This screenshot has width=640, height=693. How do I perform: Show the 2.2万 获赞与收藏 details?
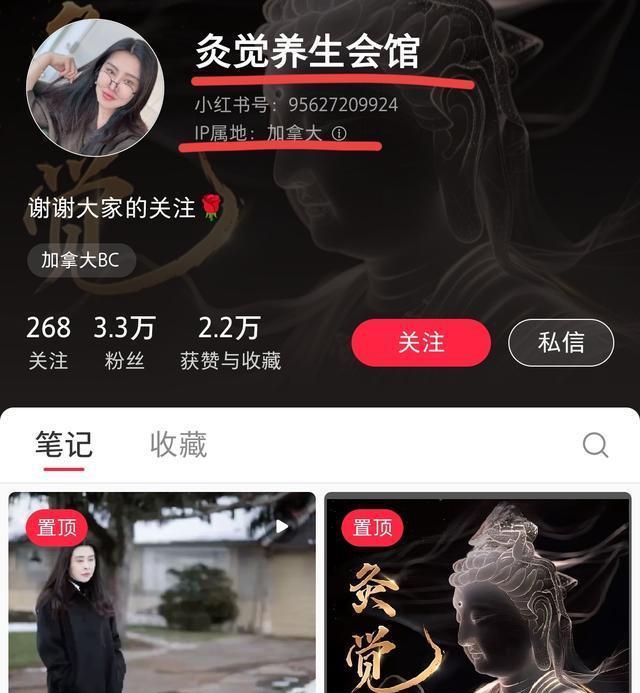point(230,342)
